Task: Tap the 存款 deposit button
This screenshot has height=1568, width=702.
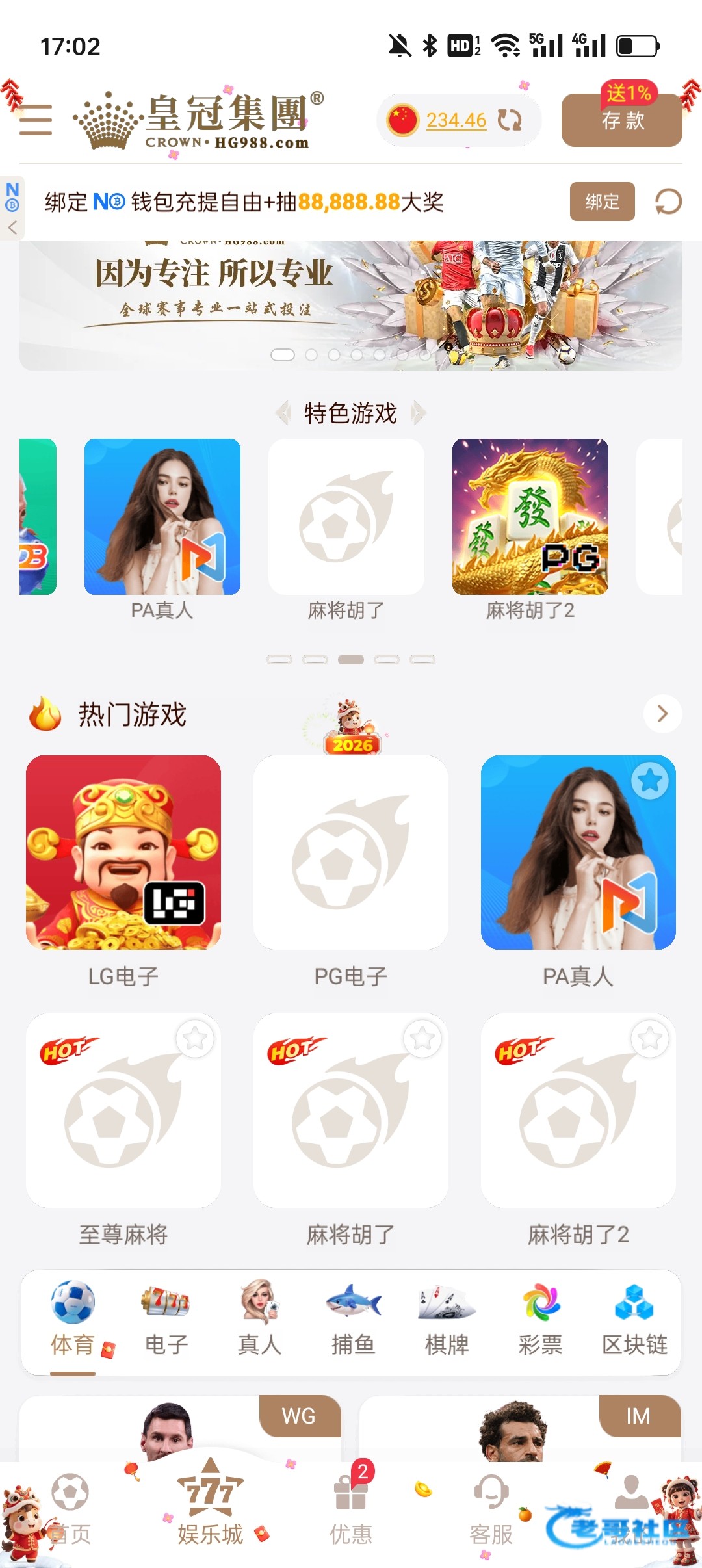Action: point(621,120)
